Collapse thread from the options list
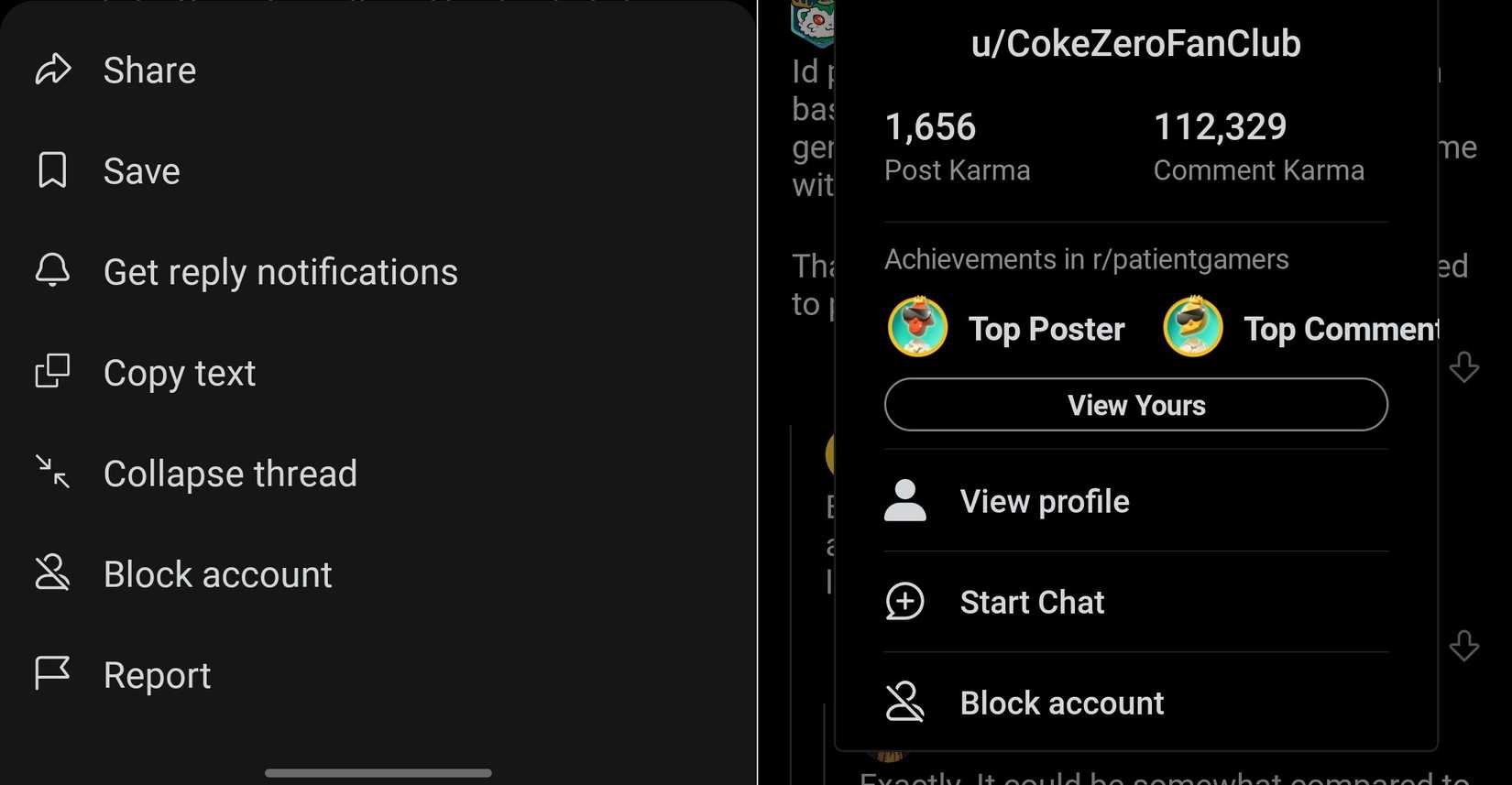This screenshot has width=1512, height=785. (x=229, y=474)
